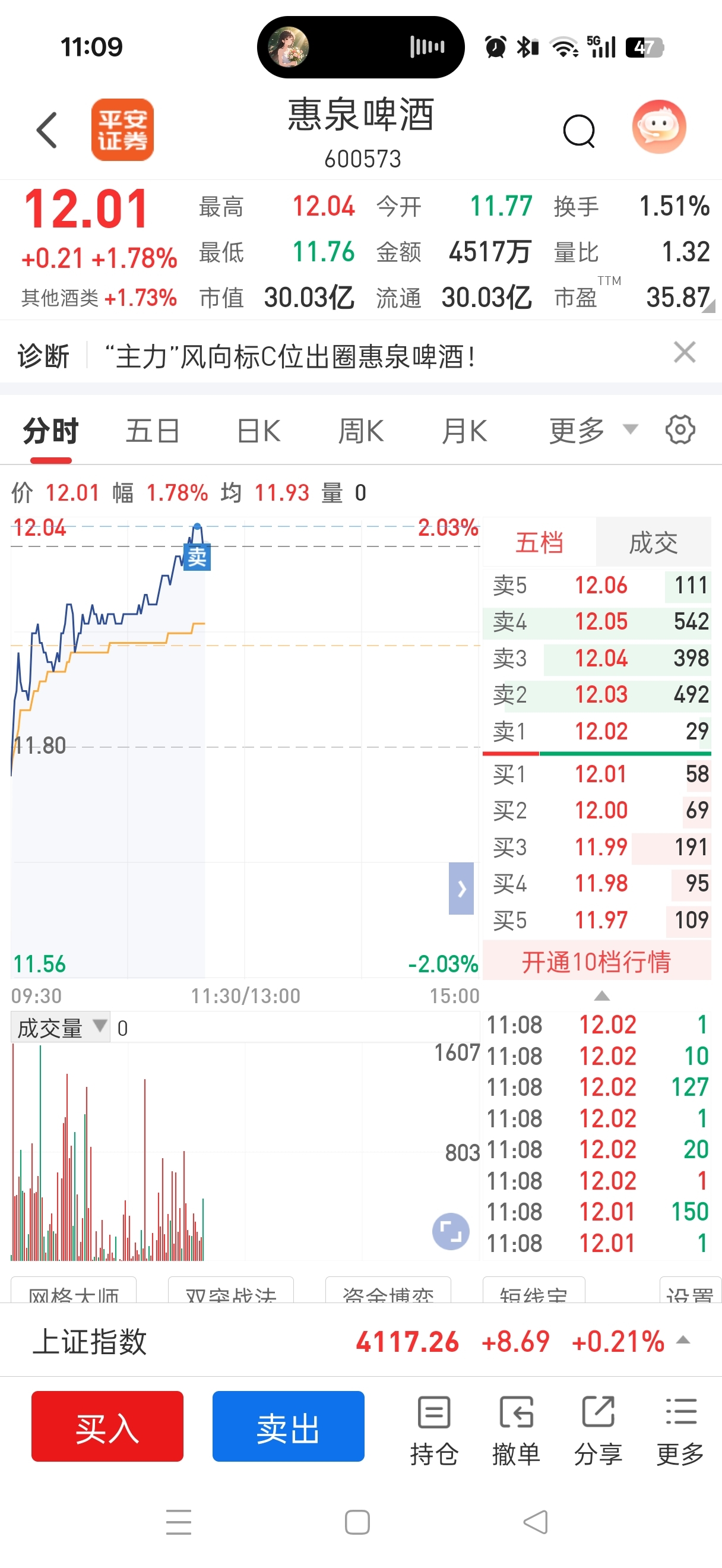The image size is (722, 1568).
Task: Expand the 更多 chart period dropdown
Action: 593,431
